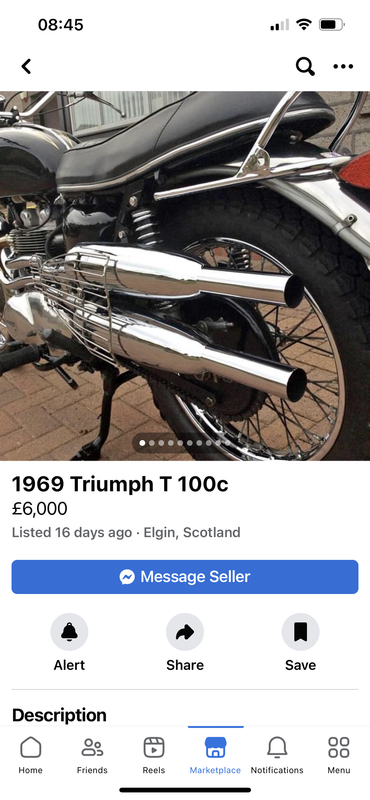Tap Message Seller button
The width and height of the screenshot is (370, 800).
pyautogui.click(x=185, y=577)
